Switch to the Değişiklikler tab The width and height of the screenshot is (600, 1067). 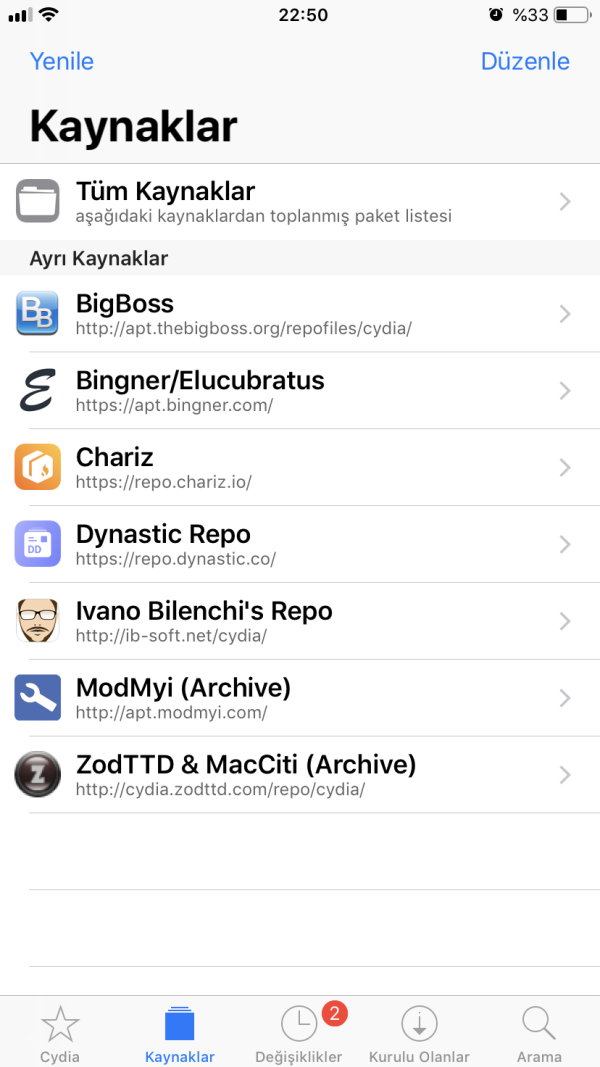pyautogui.click(x=299, y=1033)
